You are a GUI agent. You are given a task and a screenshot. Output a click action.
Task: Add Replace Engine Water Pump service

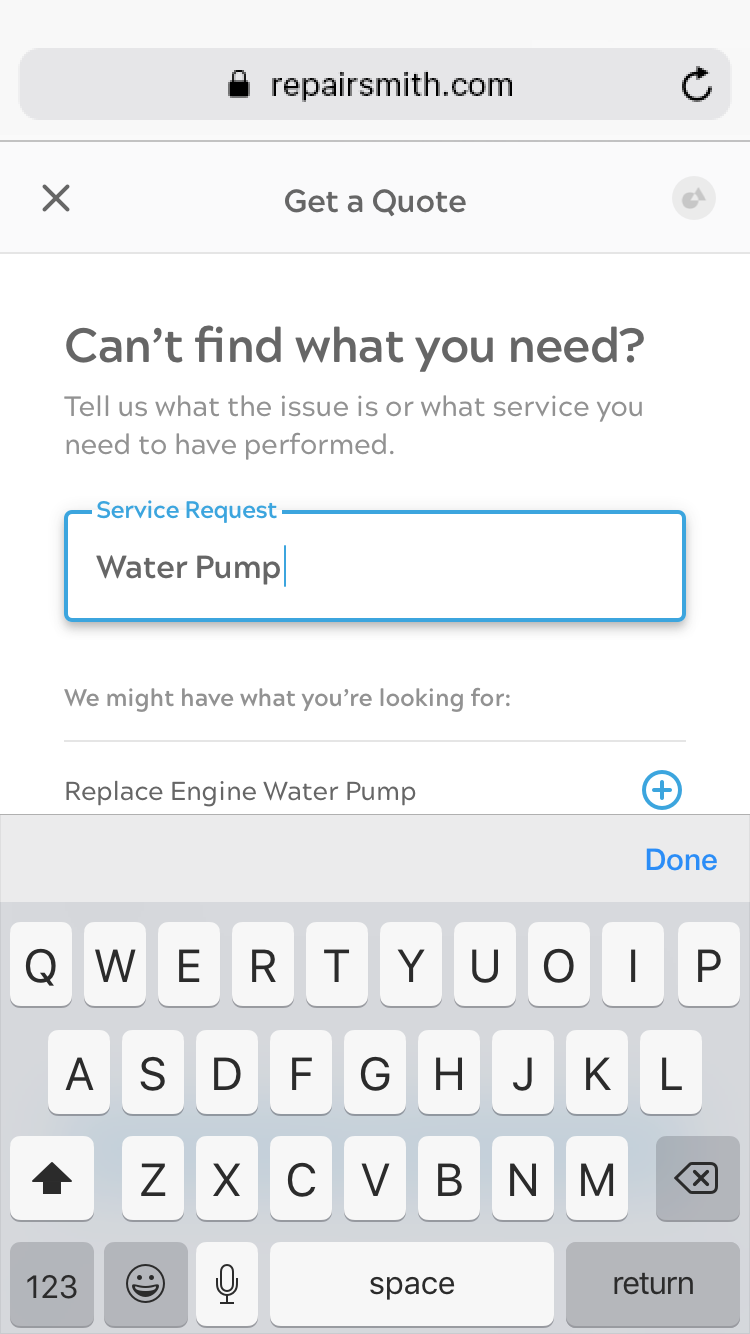(x=661, y=790)
